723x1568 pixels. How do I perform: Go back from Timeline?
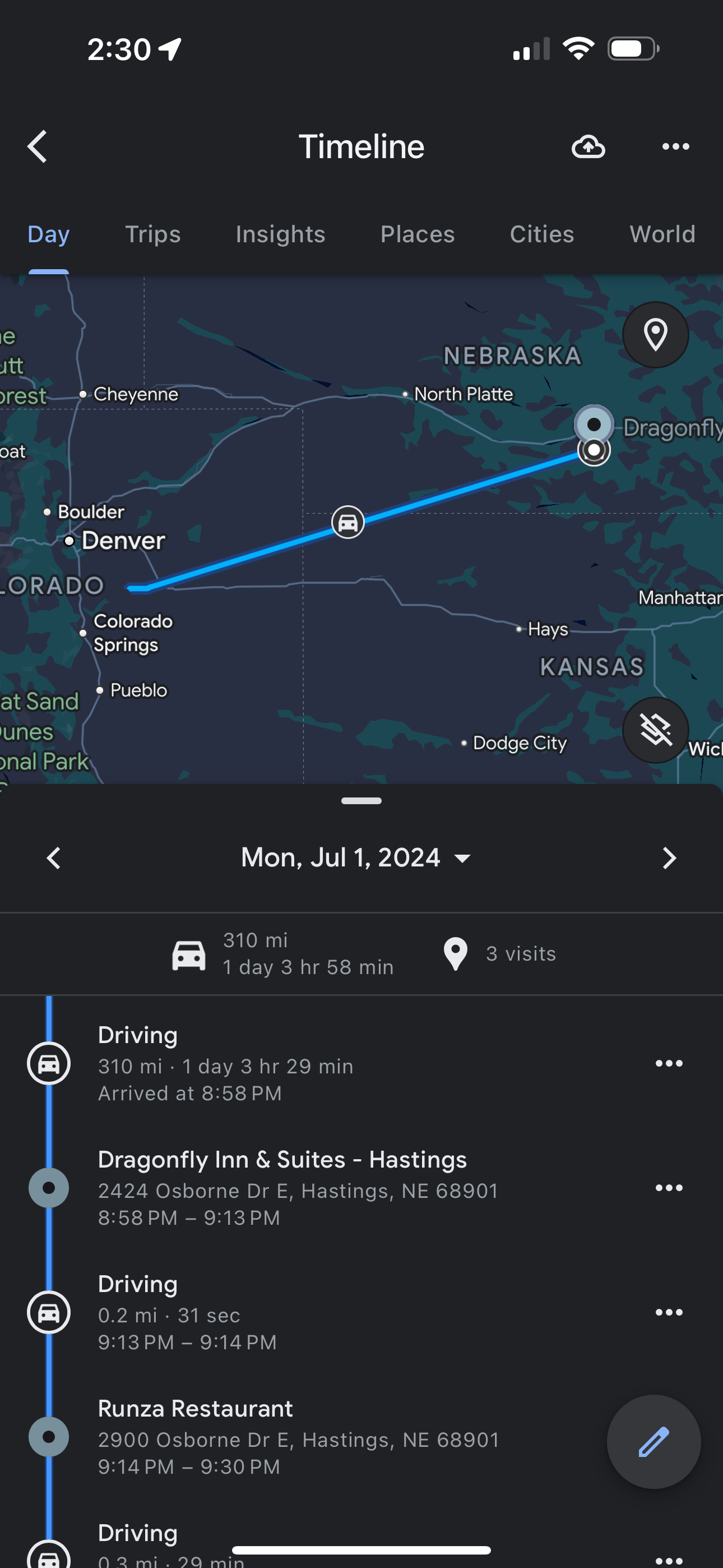pyautogui.click(x=37, y=147)
